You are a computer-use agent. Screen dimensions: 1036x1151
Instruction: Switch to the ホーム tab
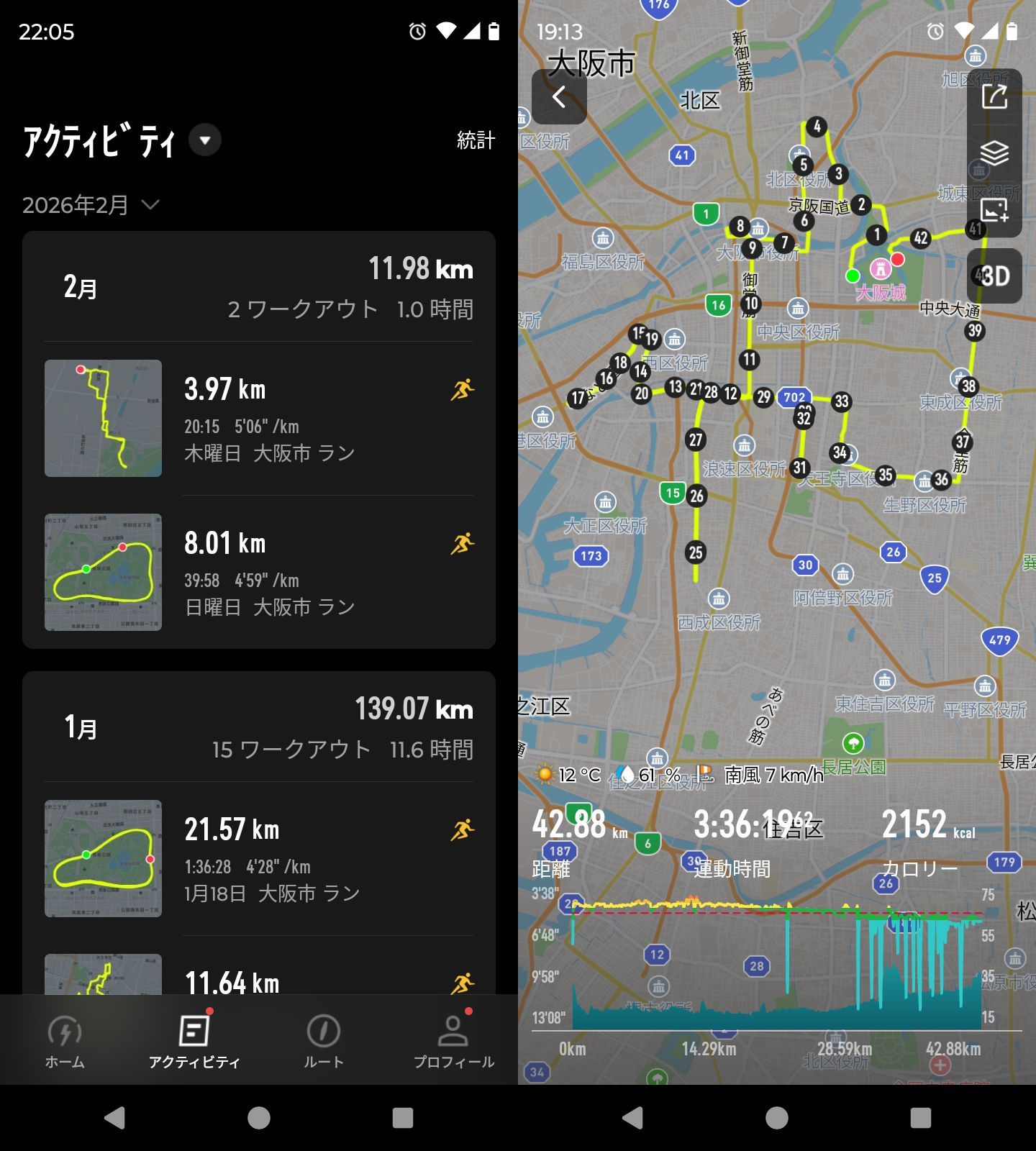(65, 1041)
